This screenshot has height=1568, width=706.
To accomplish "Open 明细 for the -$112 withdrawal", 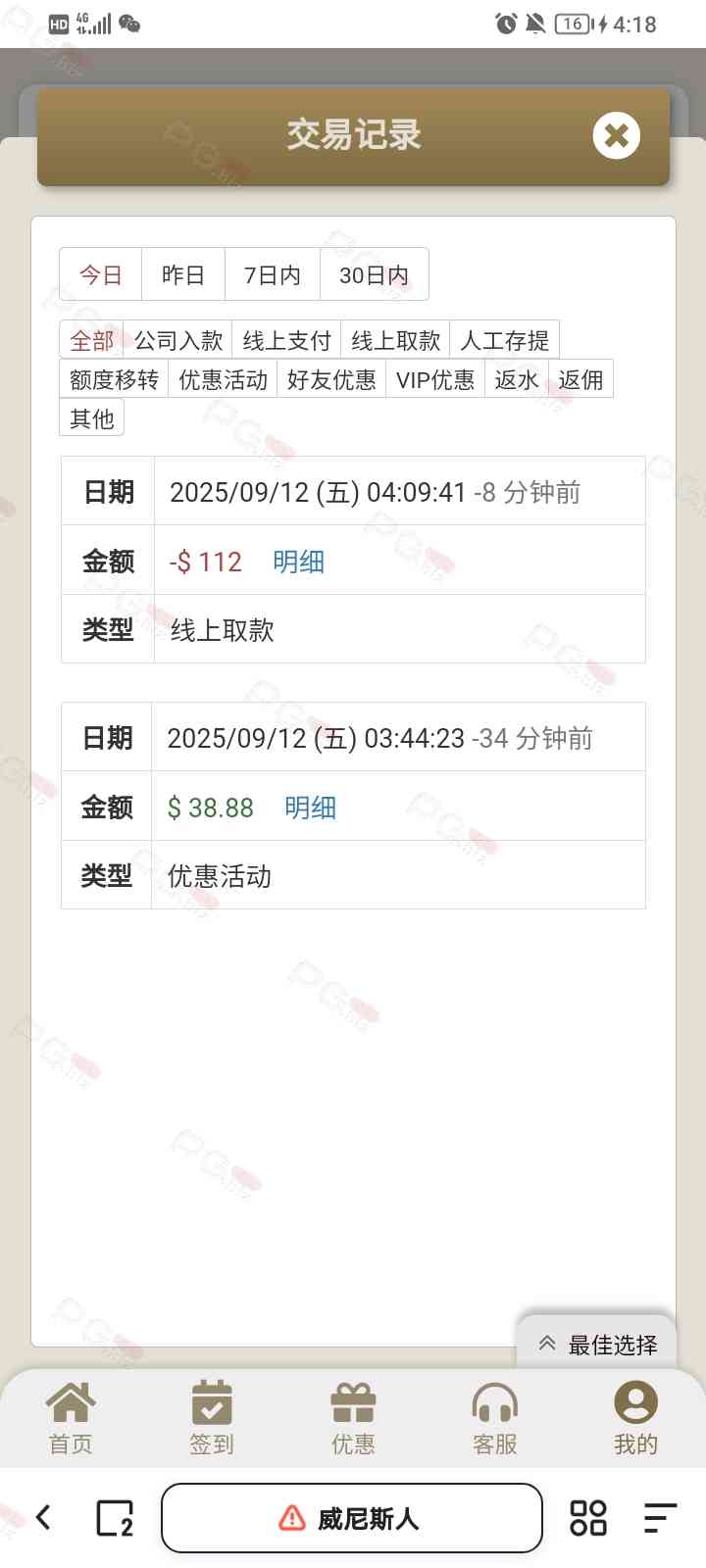I will coord(298,562).
